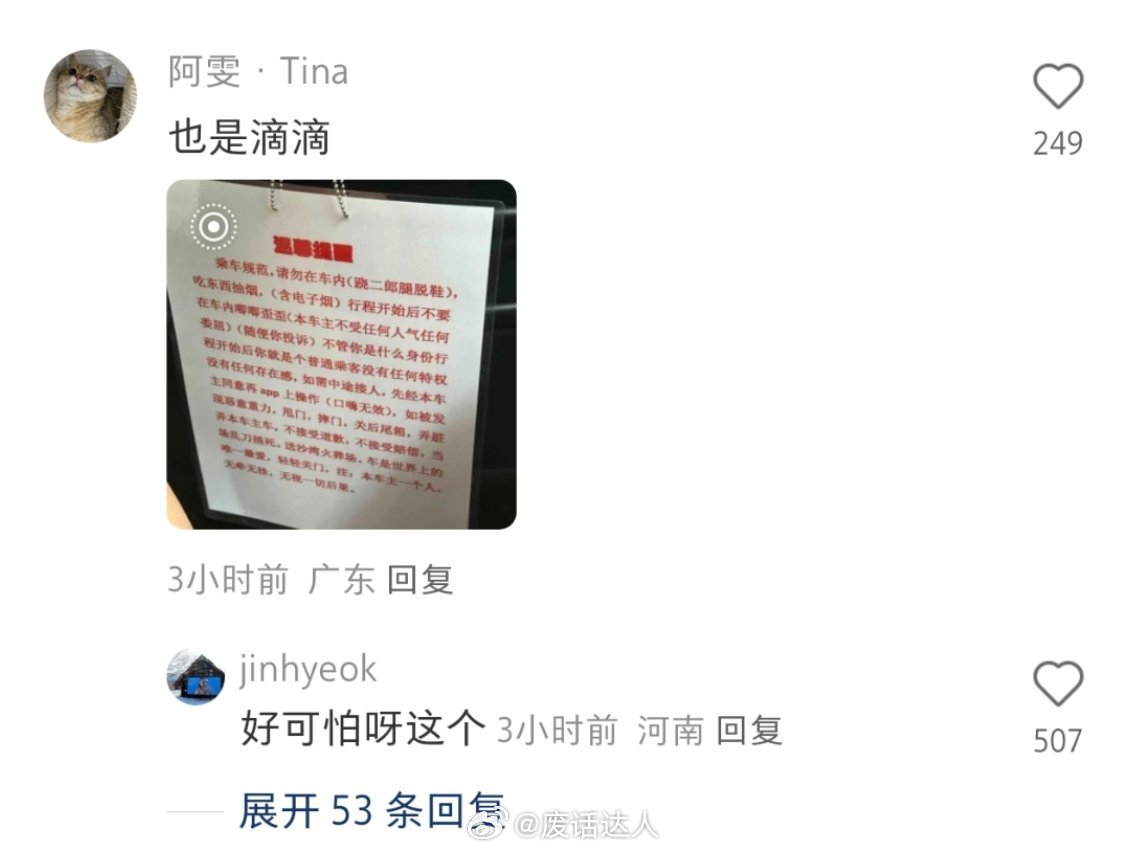Visit jinhyeok's profile via username

coord(308,670)
